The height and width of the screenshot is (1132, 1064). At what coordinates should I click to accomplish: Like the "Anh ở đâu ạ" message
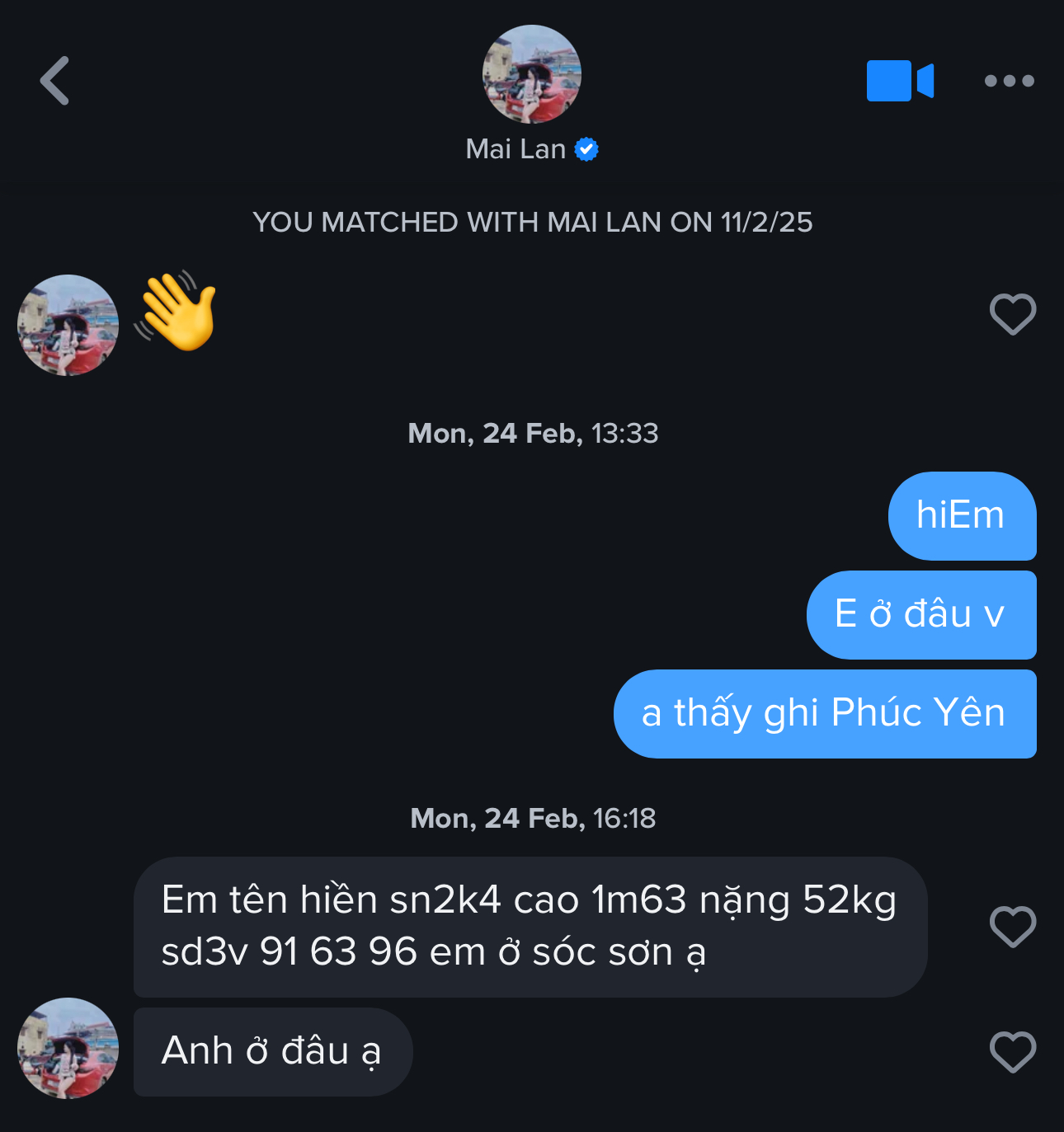tap(1012, 1052)
